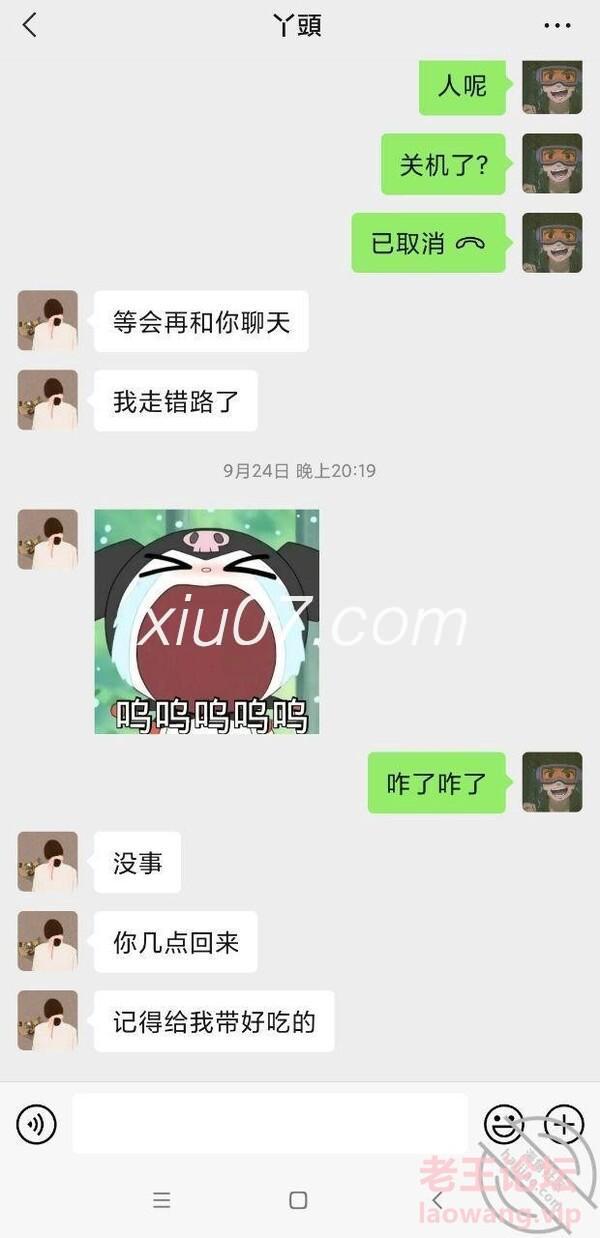The height and width of the screenshot is (1238, 600).
Task: Open the emoji sticker panel
Action: coord(503,1125)
